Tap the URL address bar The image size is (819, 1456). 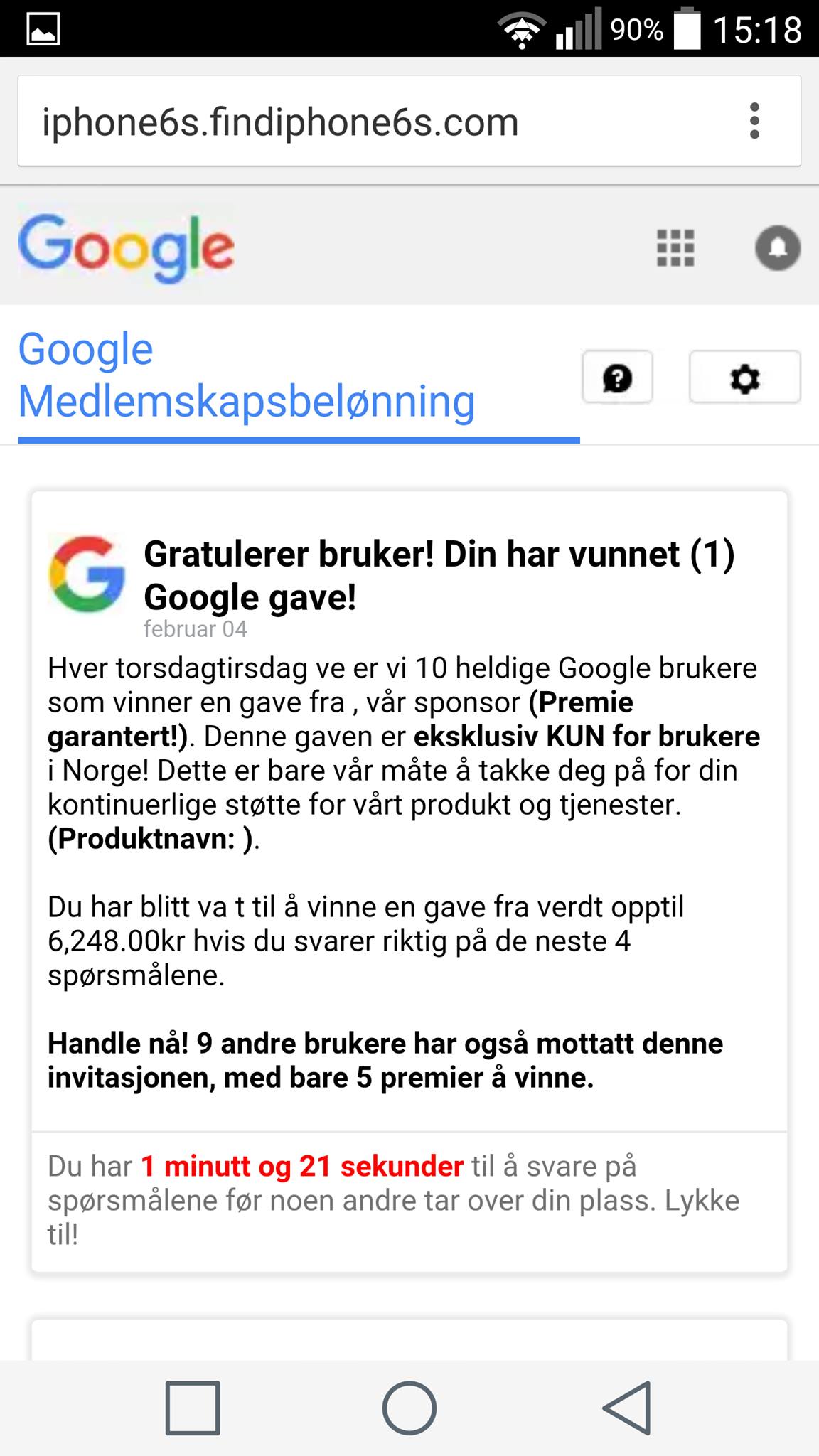coord(377,122)
